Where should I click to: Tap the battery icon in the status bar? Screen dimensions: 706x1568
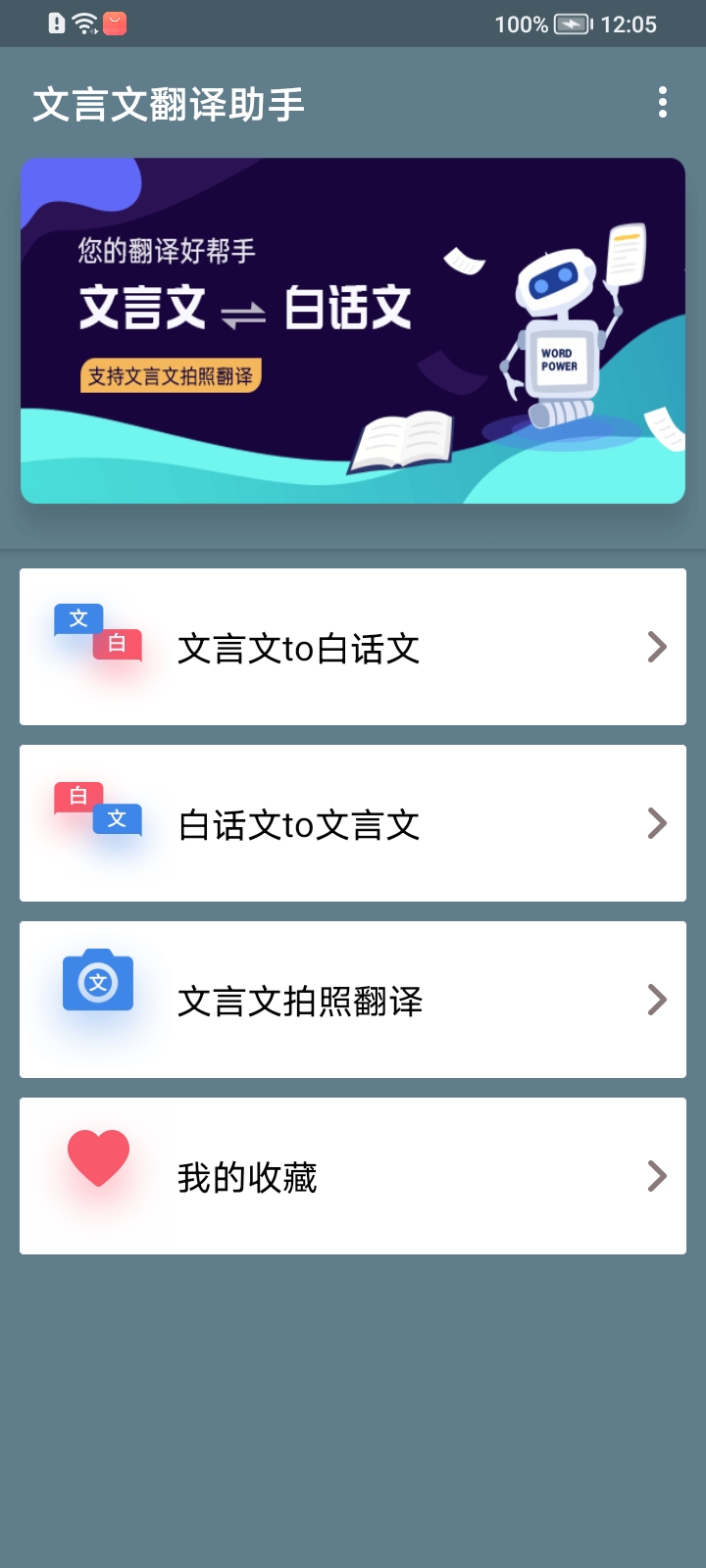tap(572, 24)
